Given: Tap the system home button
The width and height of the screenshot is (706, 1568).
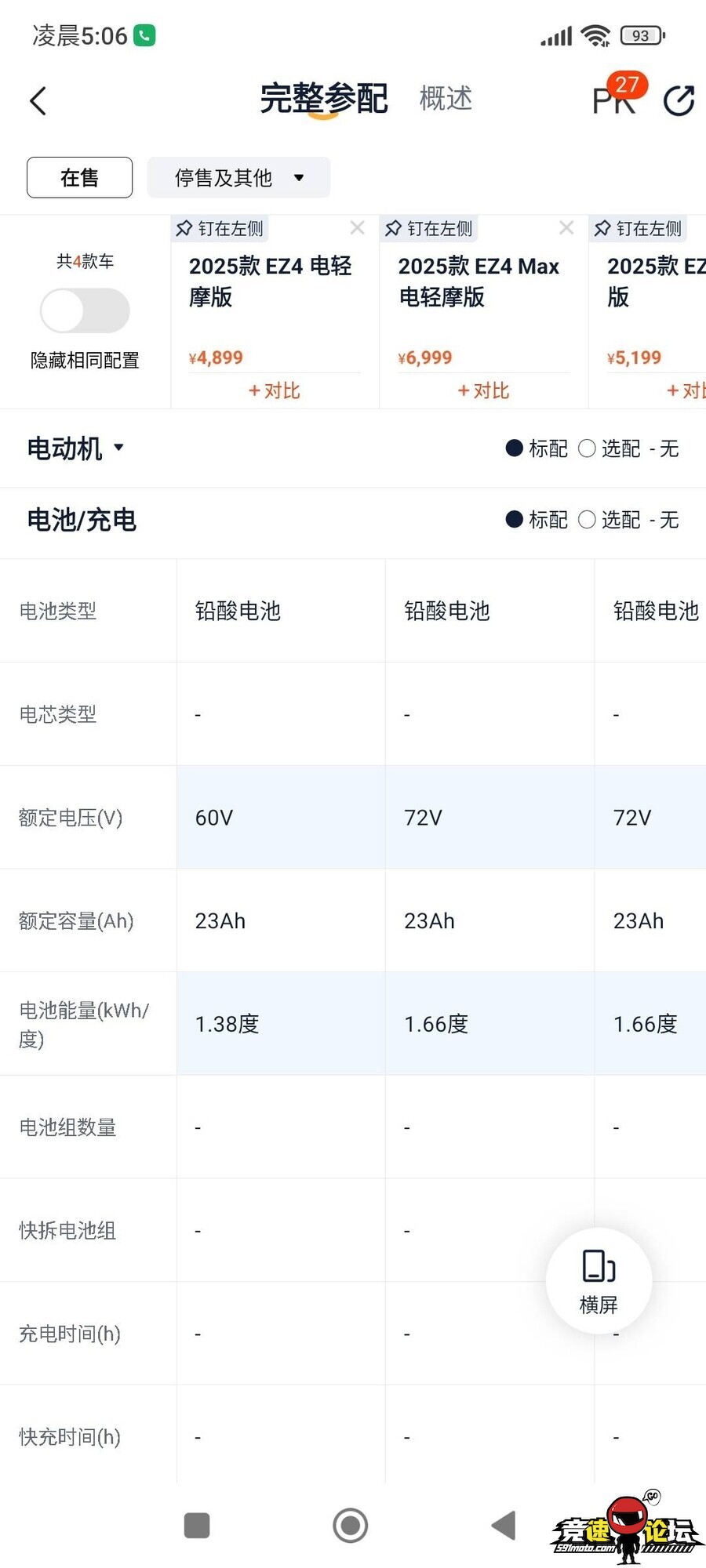Looking at the screenshot, I should pyautogui.click(x=350, y=1526).
